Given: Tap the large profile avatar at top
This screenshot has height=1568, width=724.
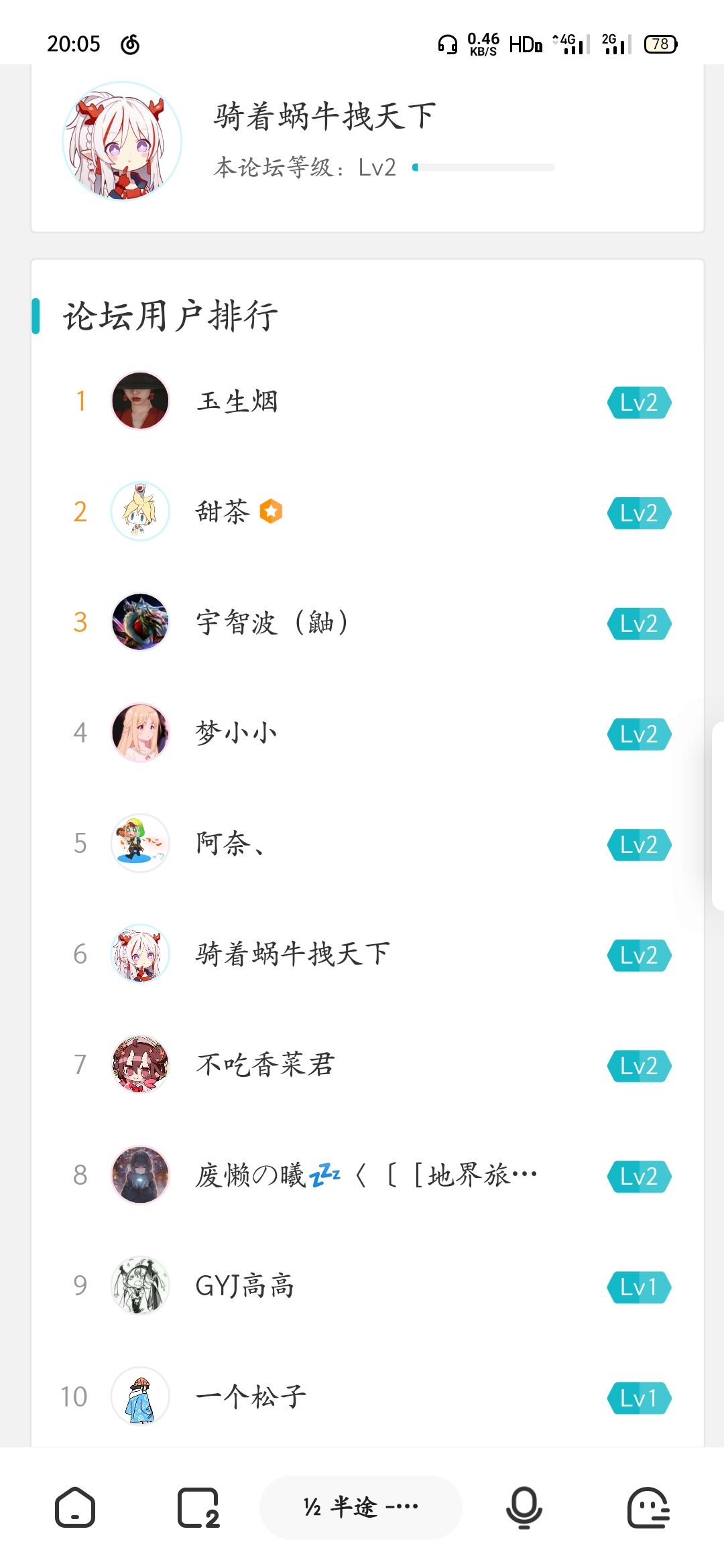Looking at the screenshot, I should click(122, 141).
